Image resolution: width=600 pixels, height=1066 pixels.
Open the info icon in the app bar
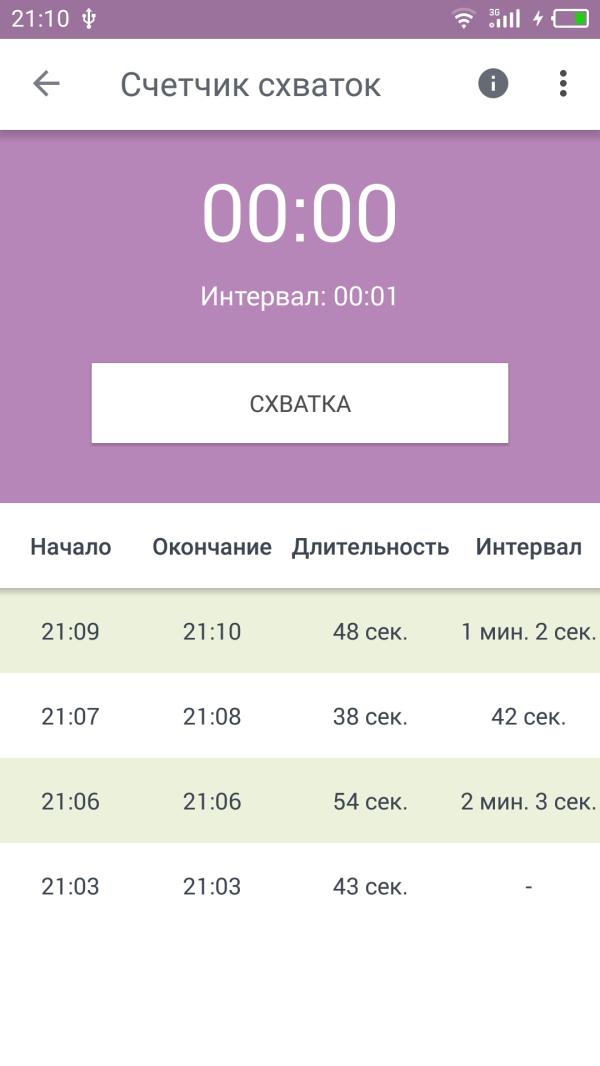(493, 84)
